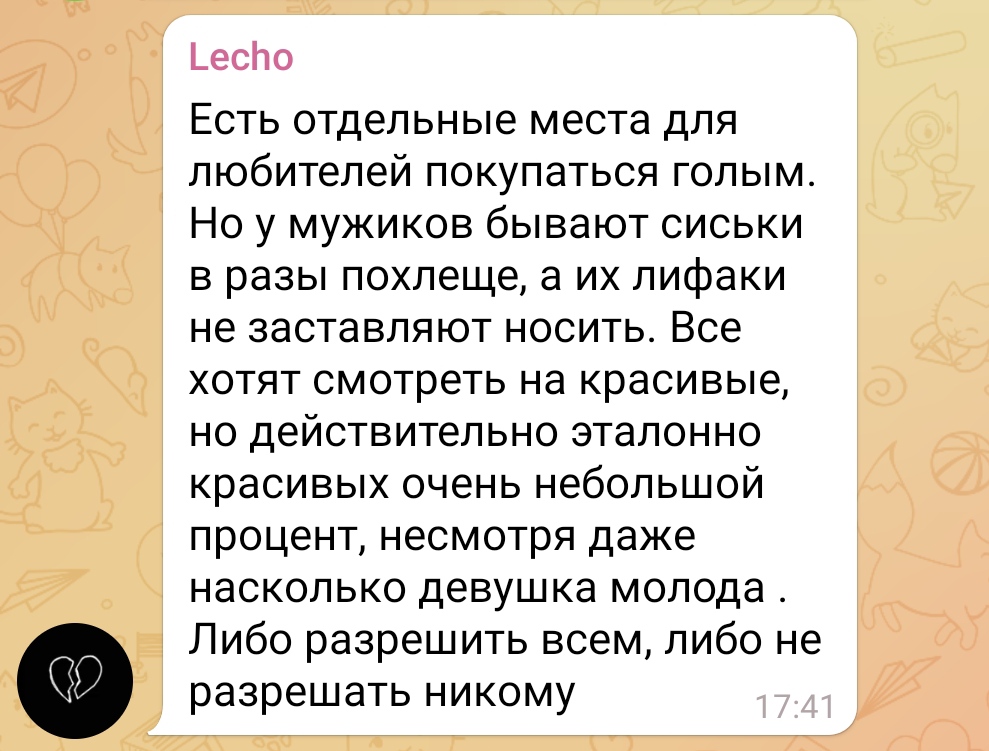Tap the broken heart avatar
This screenshot has width=989, height=751.
(x=77, y=670)
